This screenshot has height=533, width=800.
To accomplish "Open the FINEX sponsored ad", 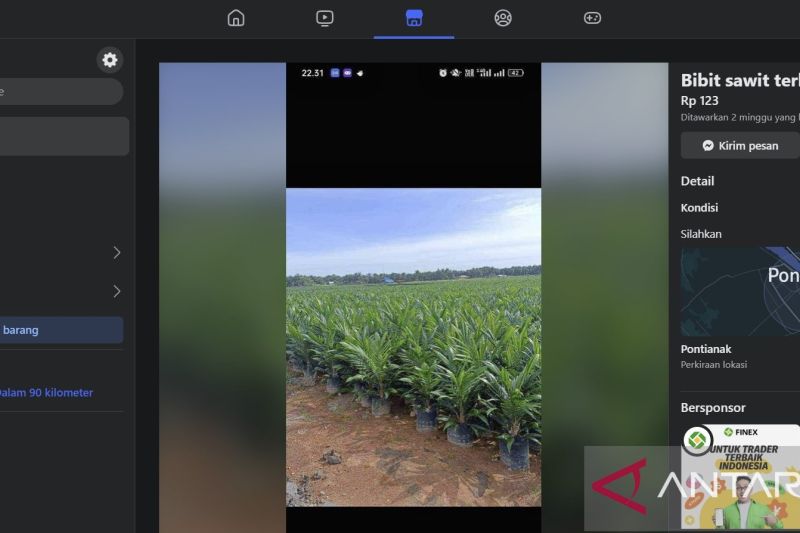I will click(740, 475).
